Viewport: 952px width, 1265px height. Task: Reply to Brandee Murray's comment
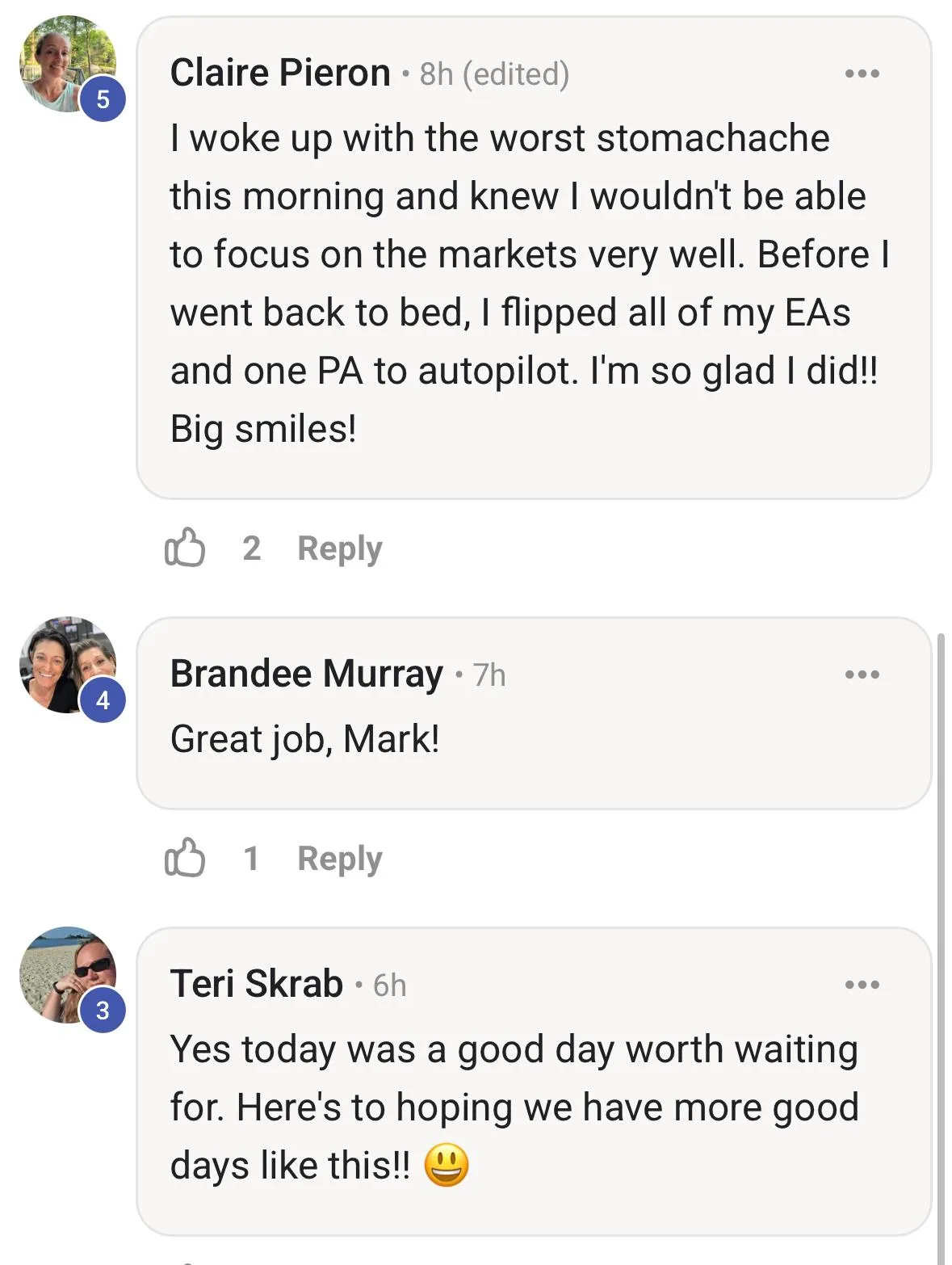pos(339,859)
